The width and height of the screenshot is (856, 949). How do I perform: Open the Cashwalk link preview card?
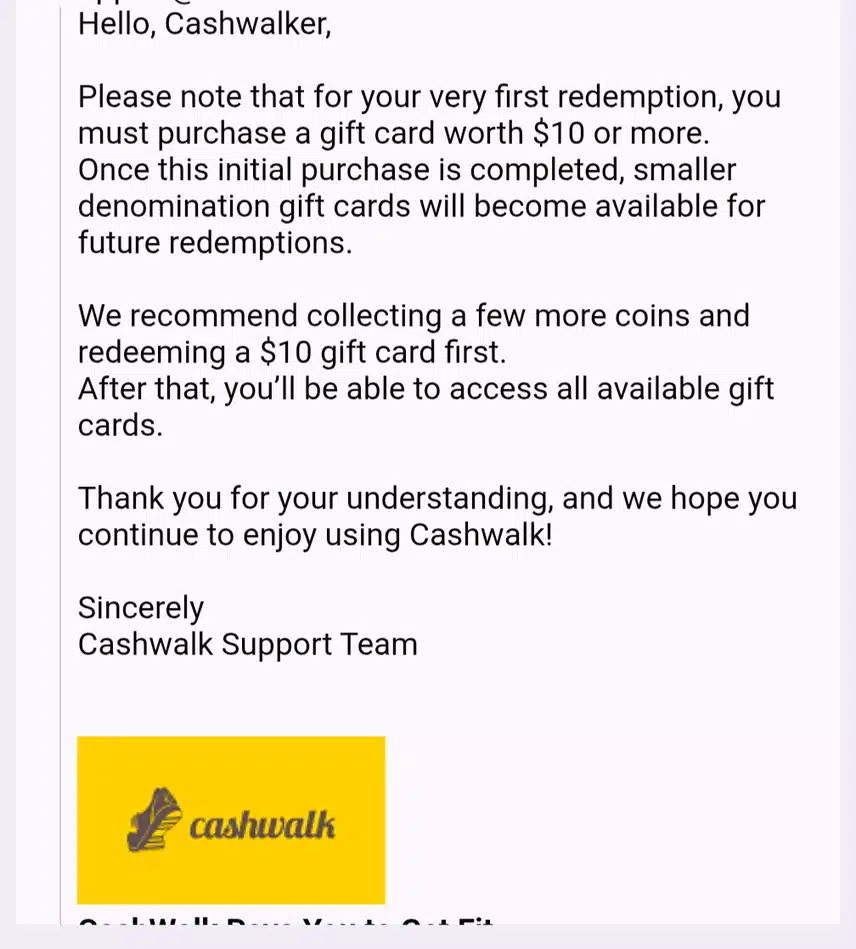pyautogui.click(x=231, y=820)
